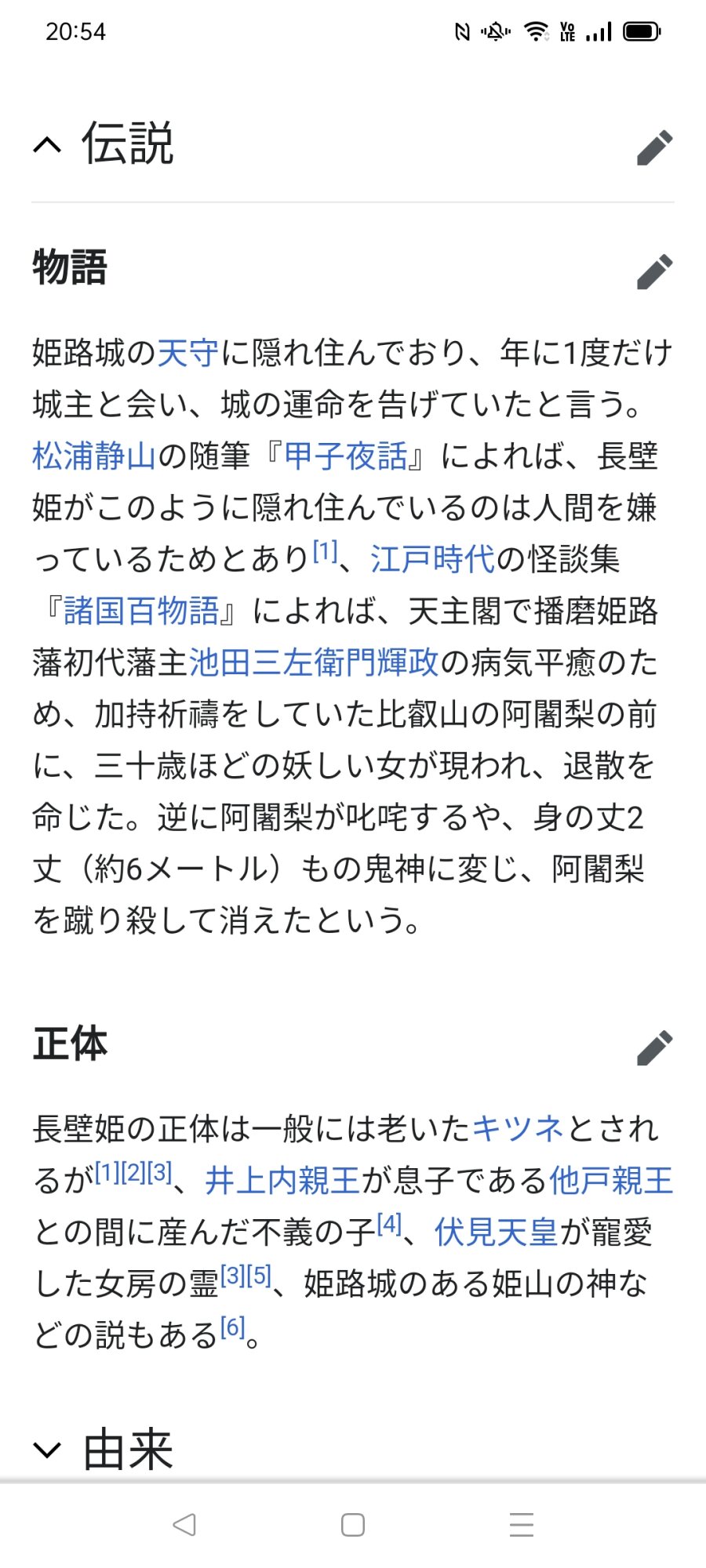Image resolution: width=706 pixels, height=1568 pixels.
Task: Expand the 由来 section
Action: 48,1450
